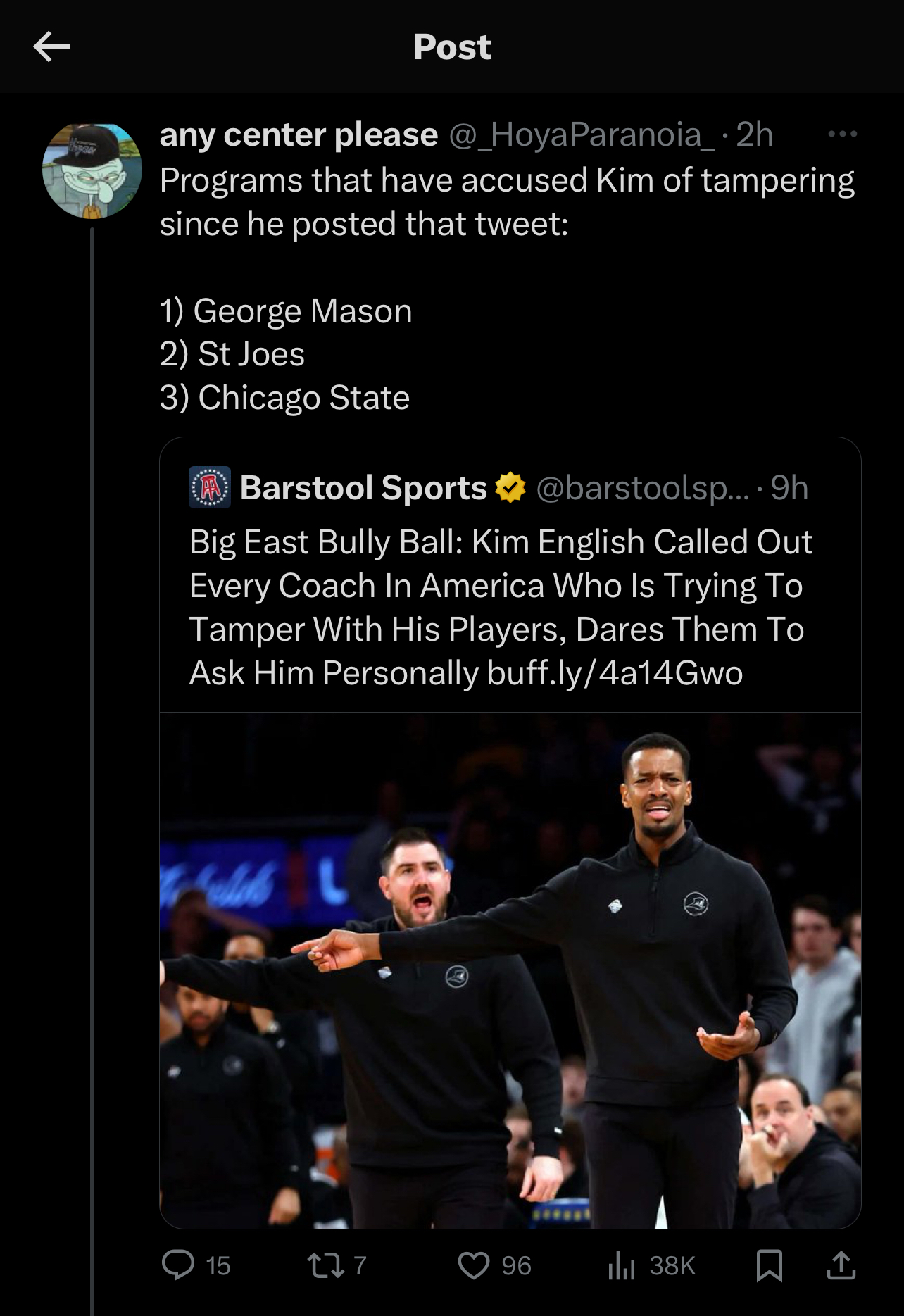Share this post
The height and width of the screenshot is (1316, 904).
click(841, 1265)
